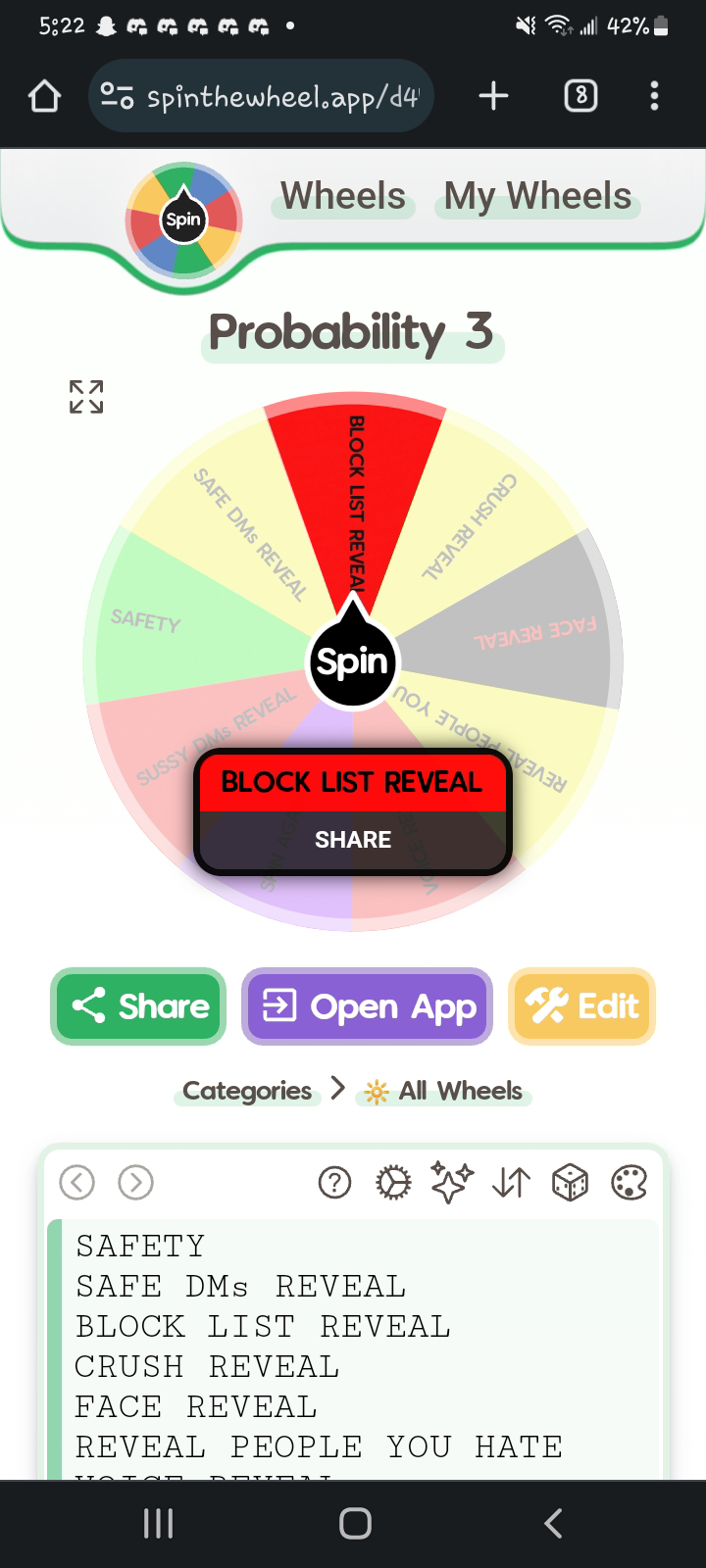Open the browser overflow menu

pos(654,96)
